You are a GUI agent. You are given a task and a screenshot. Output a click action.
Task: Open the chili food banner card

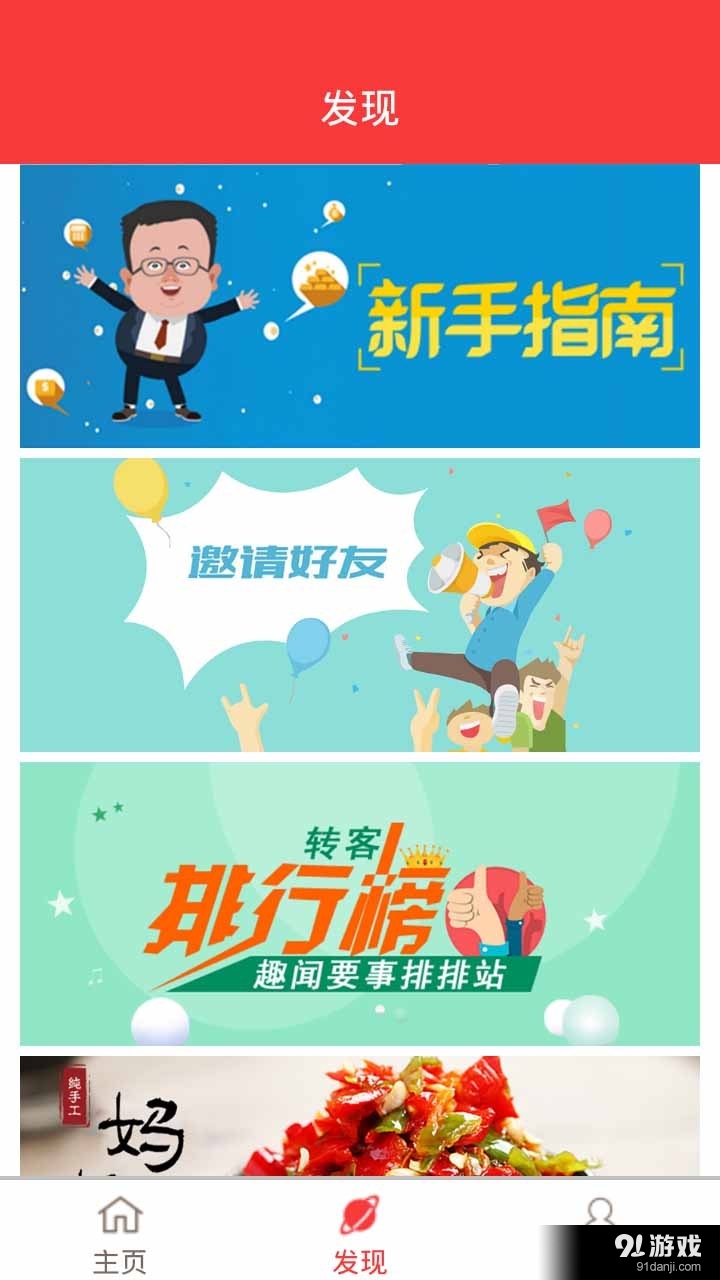click(x=360, y=1115)
